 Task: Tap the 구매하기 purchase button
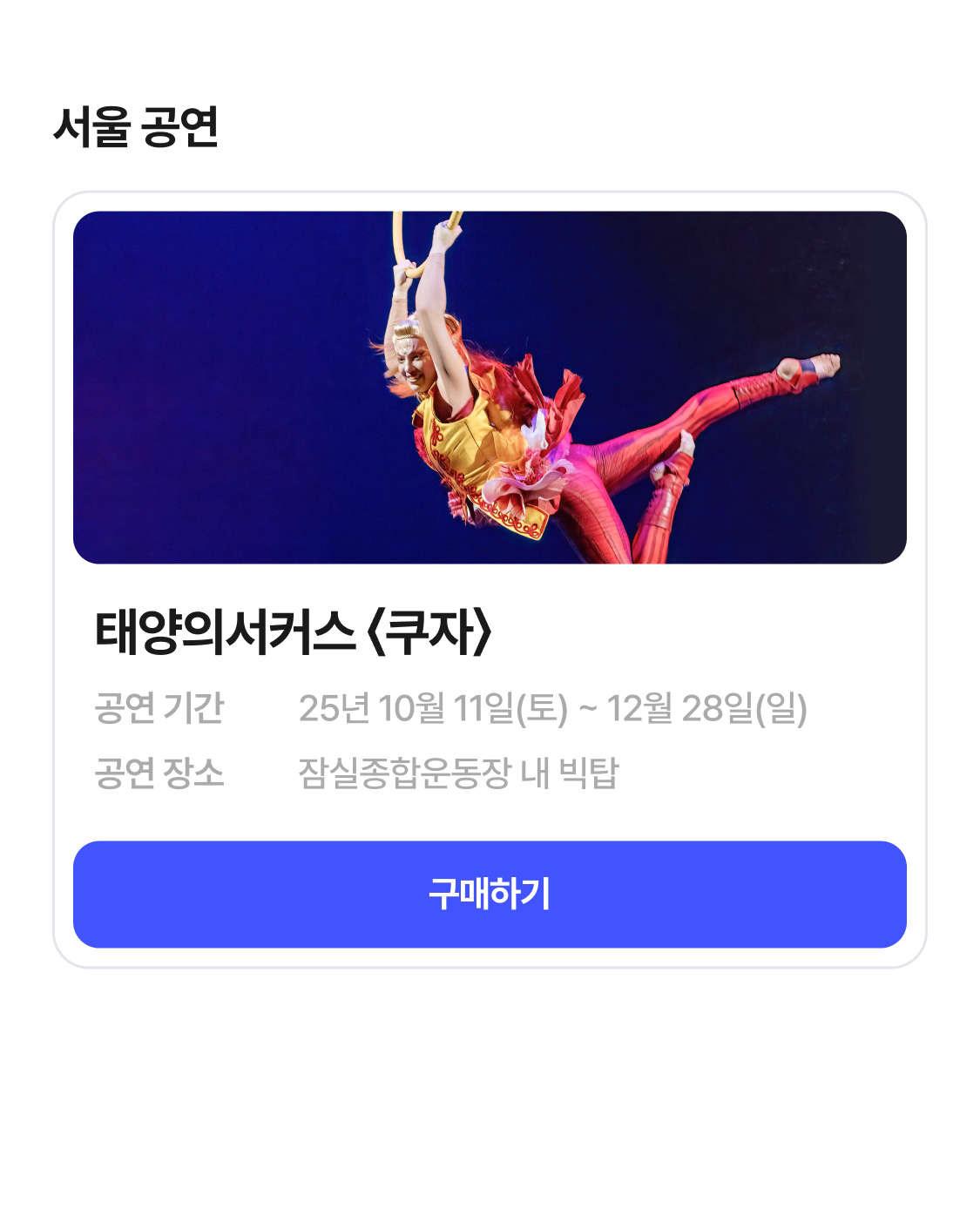(x=490, y=895)
